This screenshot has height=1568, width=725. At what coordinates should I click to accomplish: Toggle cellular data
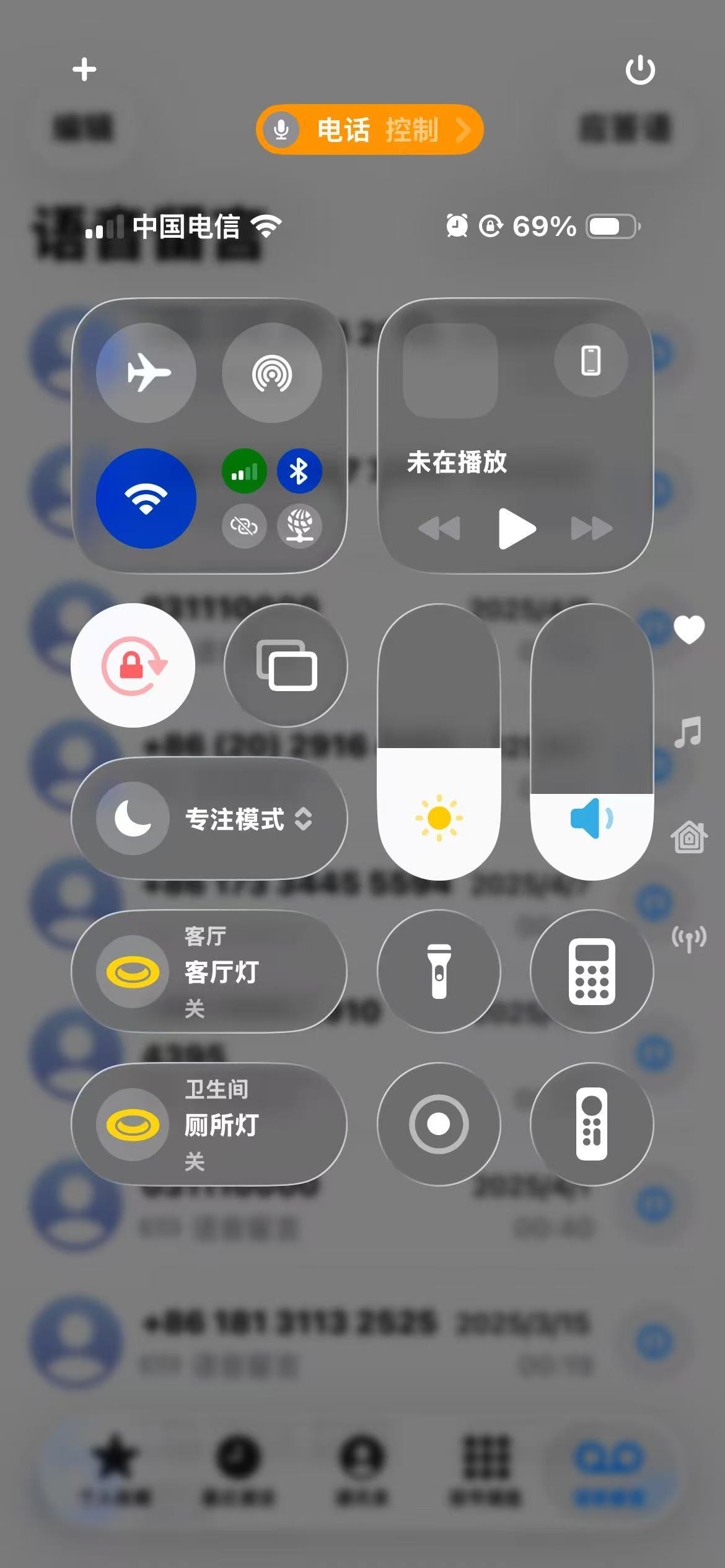pos(244,471)
